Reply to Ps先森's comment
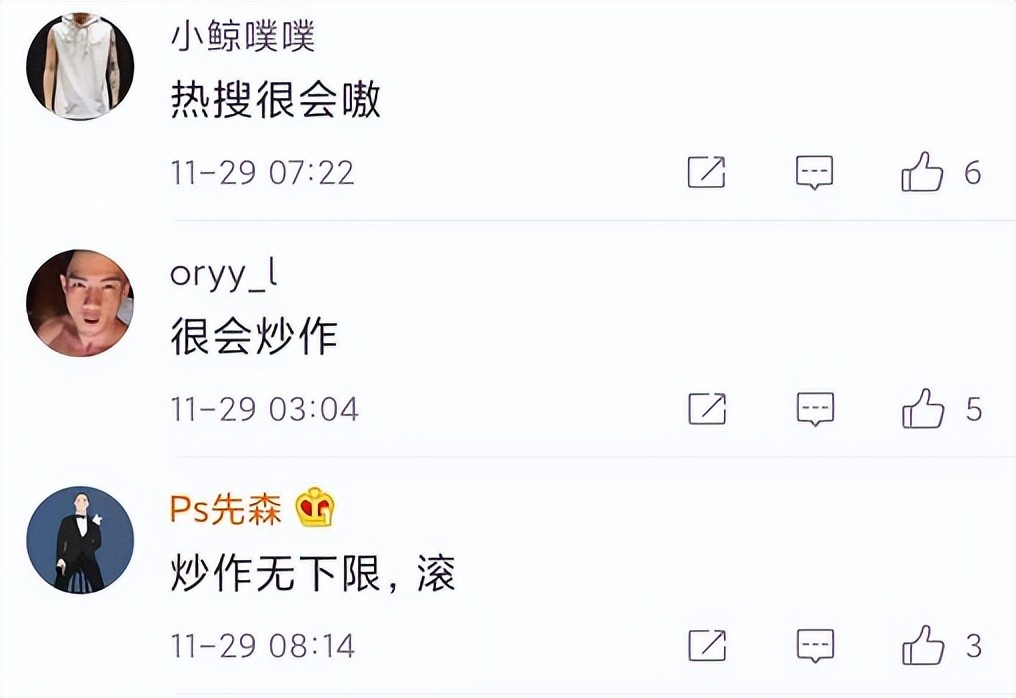 coord(814,645)
